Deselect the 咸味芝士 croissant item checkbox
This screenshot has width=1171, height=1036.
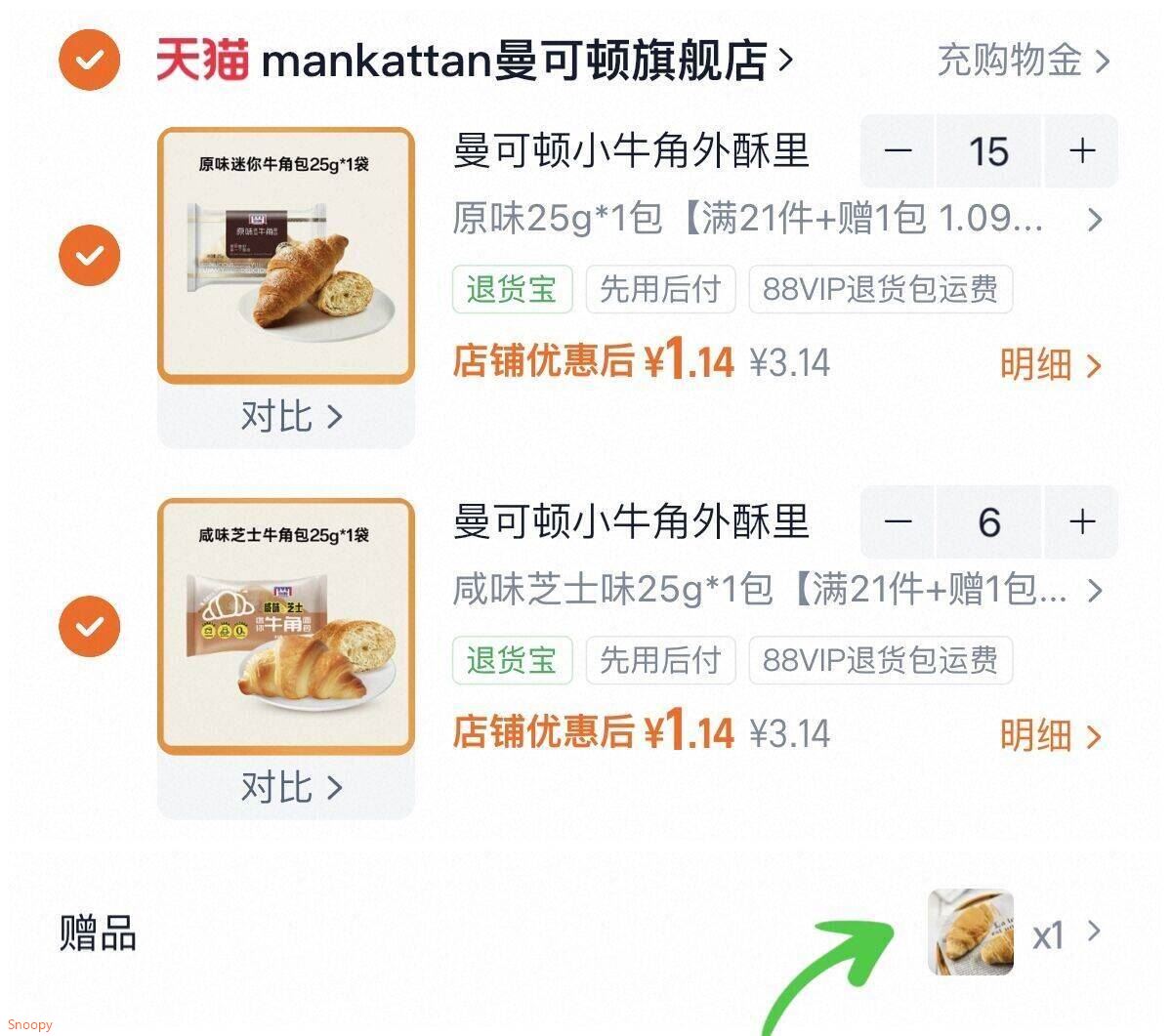pos(89,626)
